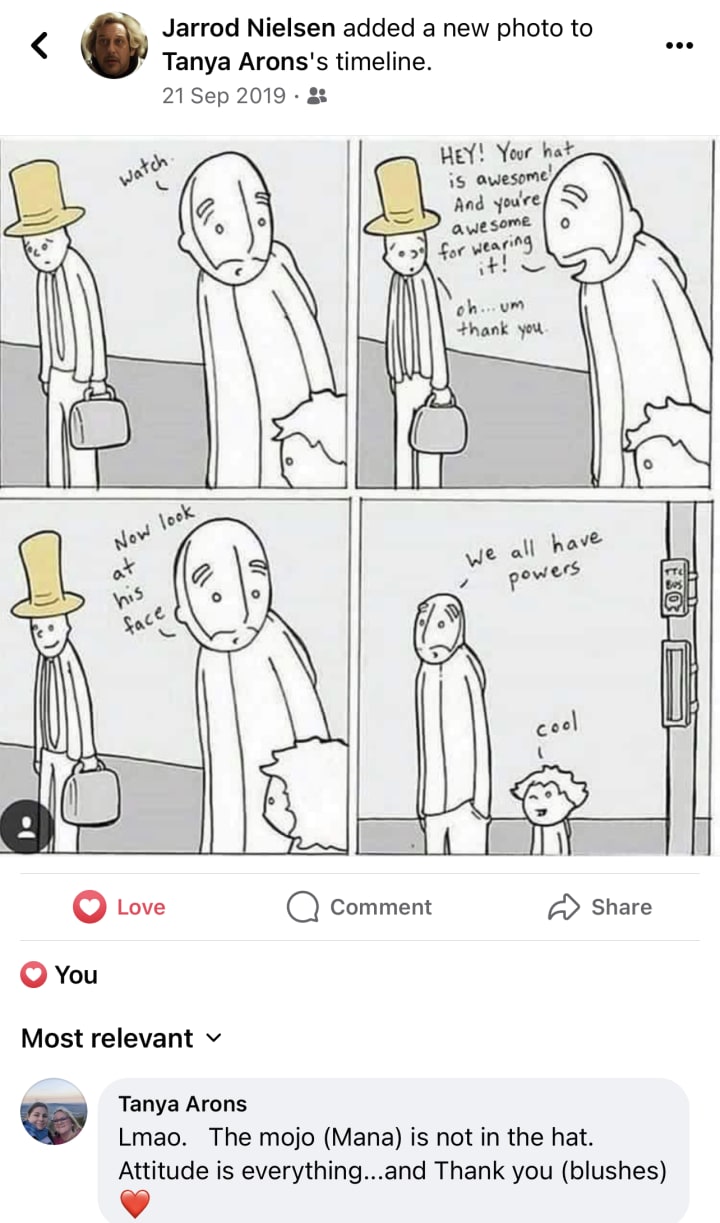
Task: Toggle the Love reaction on this post
Action: [119, 907]
